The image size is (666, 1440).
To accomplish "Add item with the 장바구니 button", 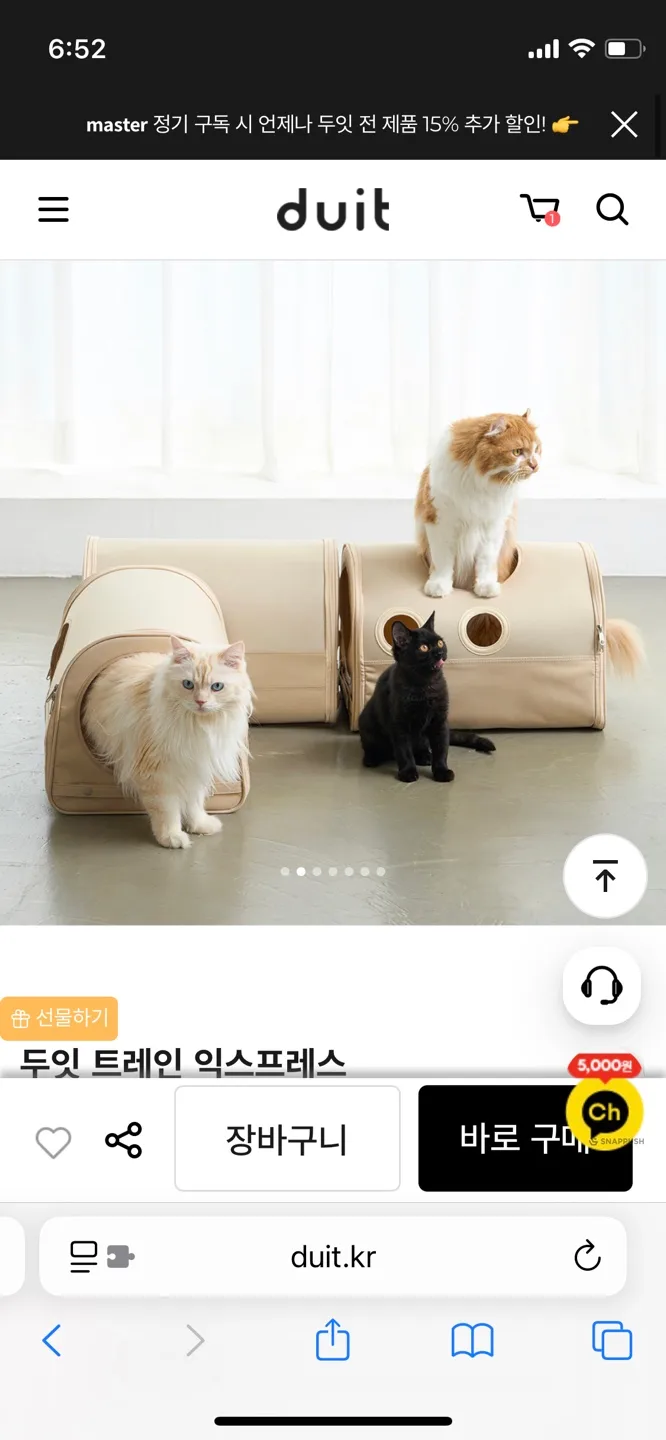I will click(287, 1139).
